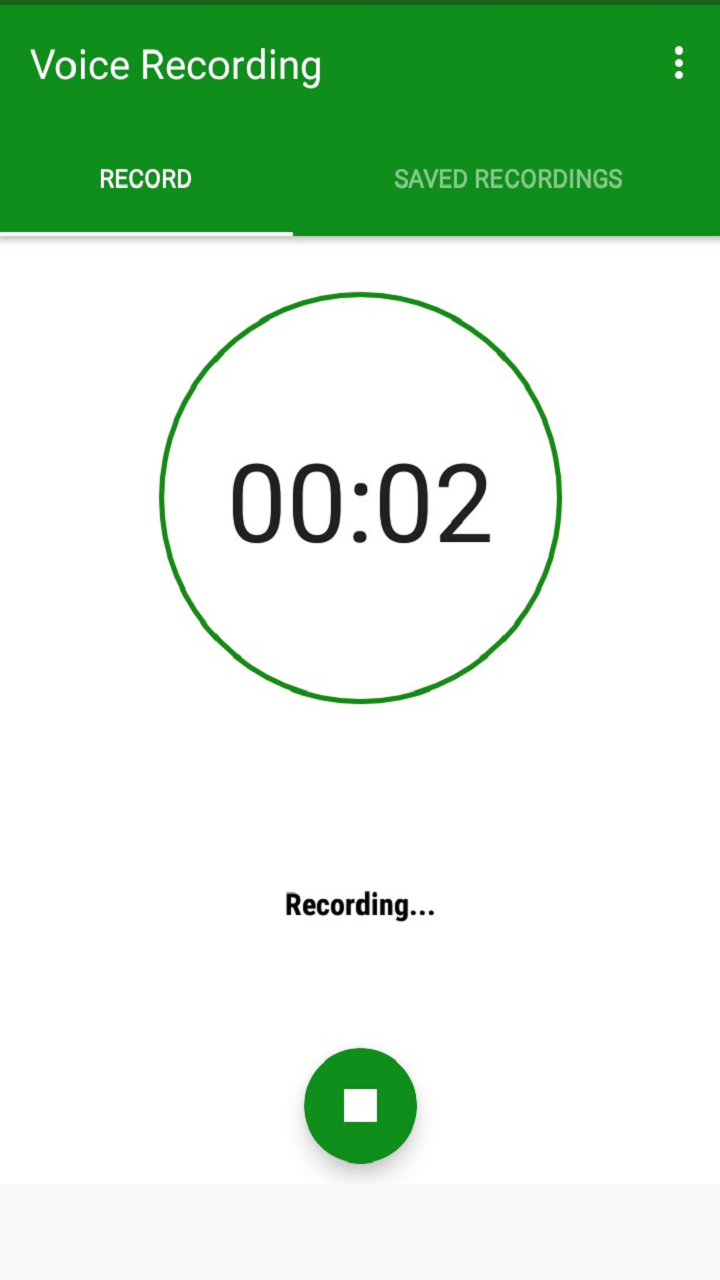Screen dimensions: 720x1280
Task: Tap the tab underline indicator
Action: click(145, 232)
